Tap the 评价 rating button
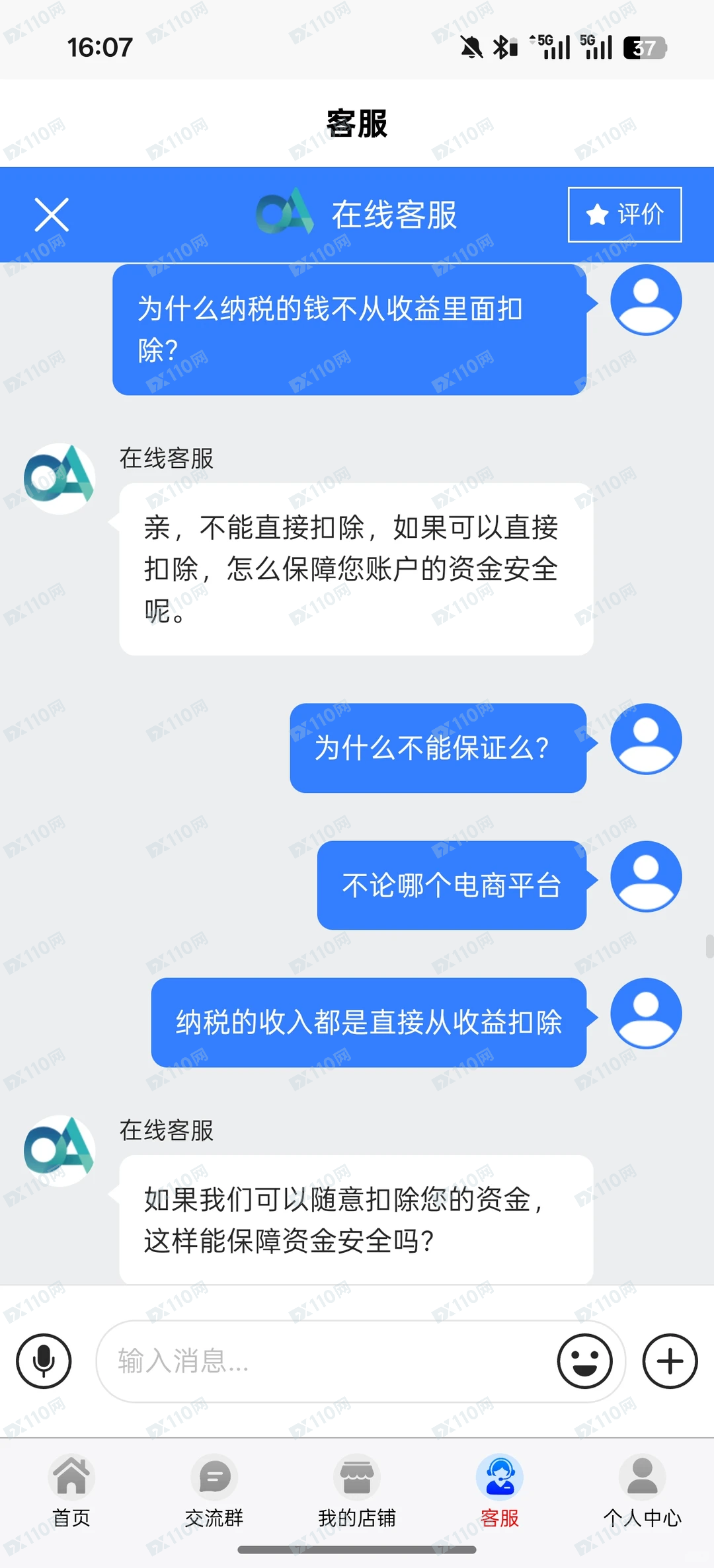The width and height of the screenshot is (714, 1568). pos(625,215)
